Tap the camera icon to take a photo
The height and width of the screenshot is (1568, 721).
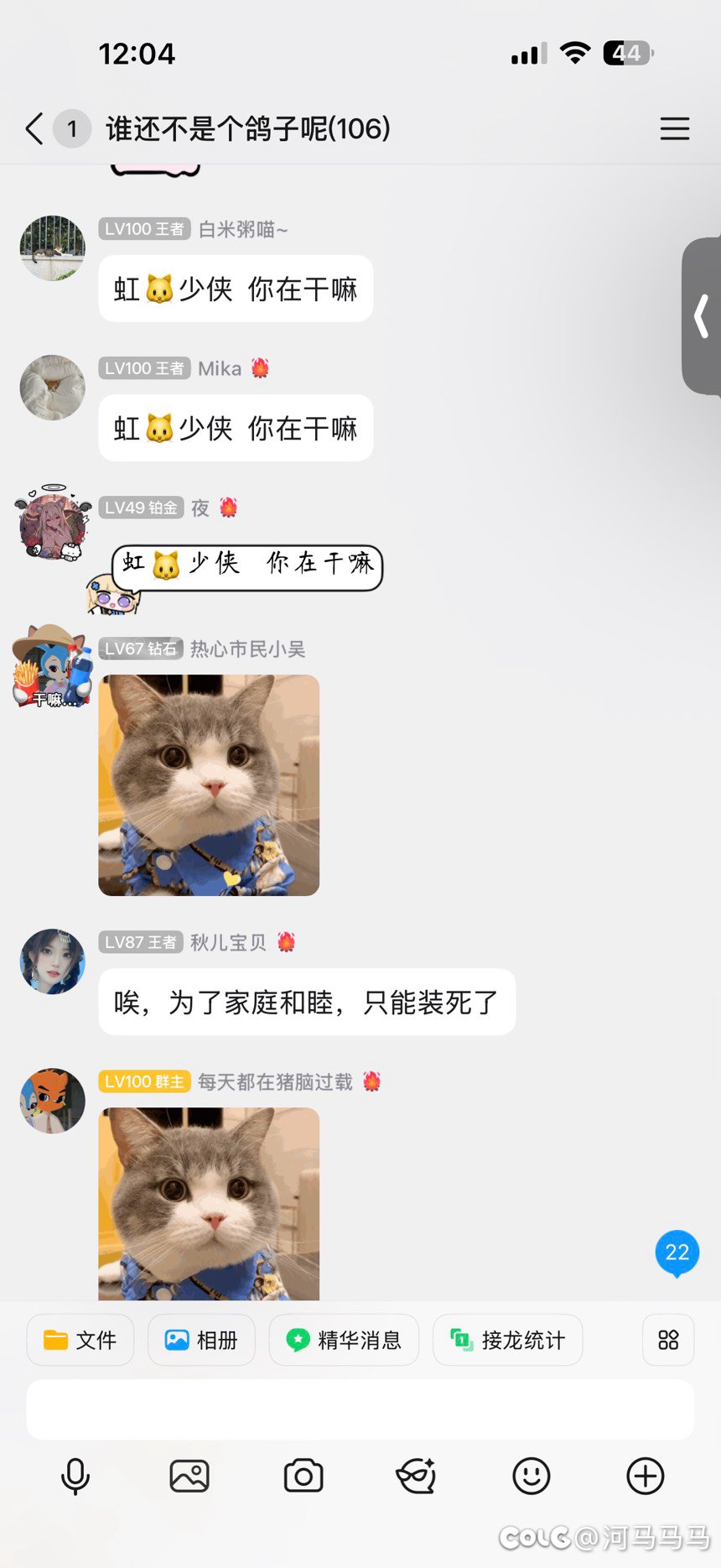303,1476
